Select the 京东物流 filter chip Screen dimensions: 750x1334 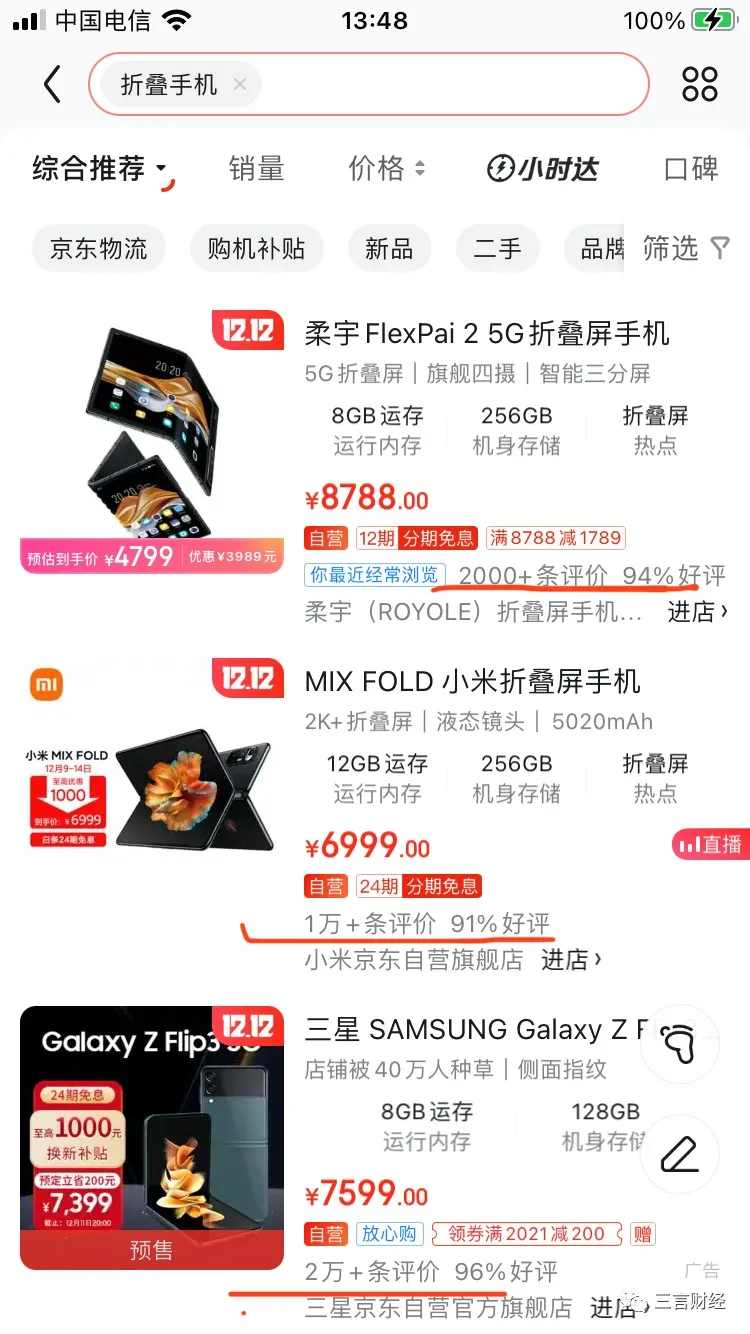tap(98, 248)
